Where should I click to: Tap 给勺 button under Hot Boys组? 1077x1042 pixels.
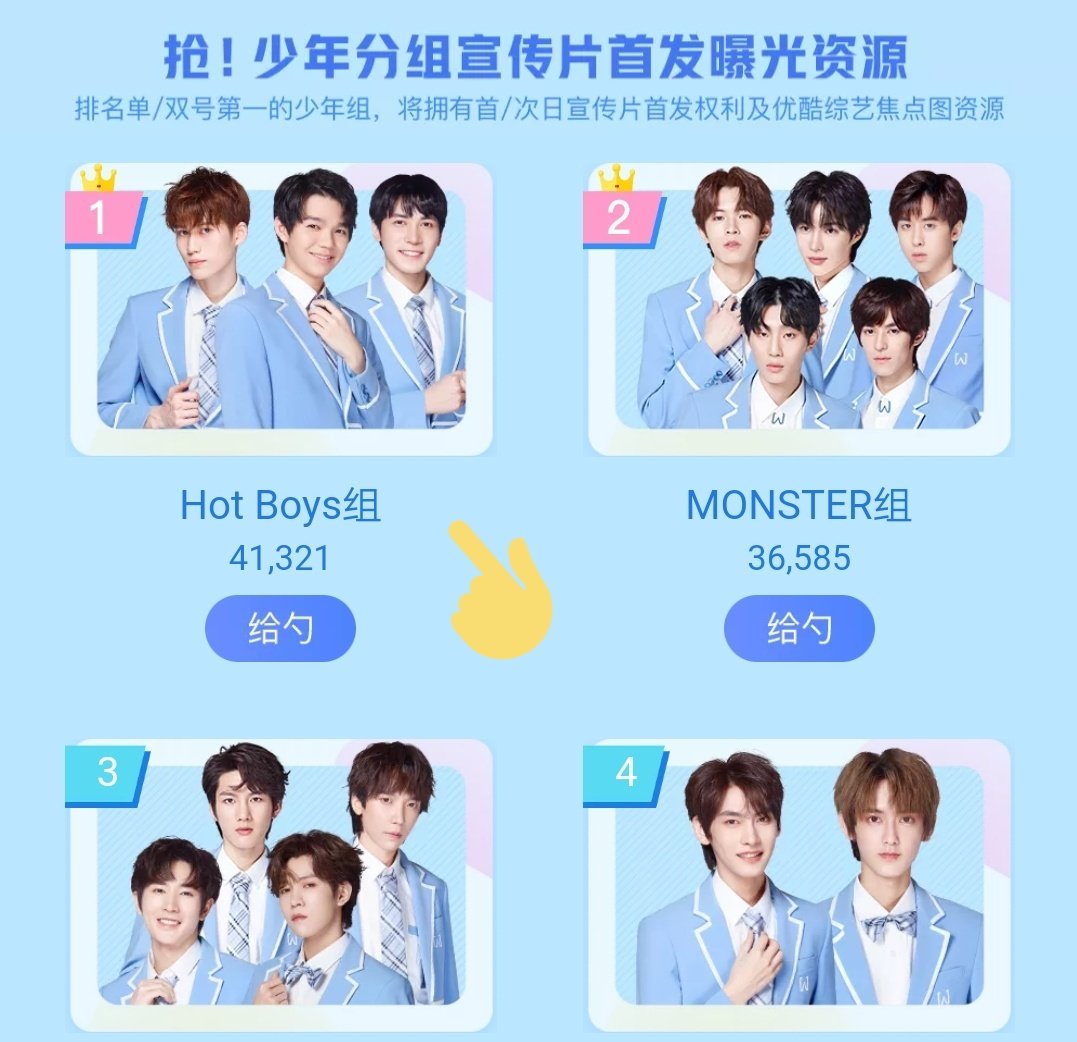click(x=280, y=628)
